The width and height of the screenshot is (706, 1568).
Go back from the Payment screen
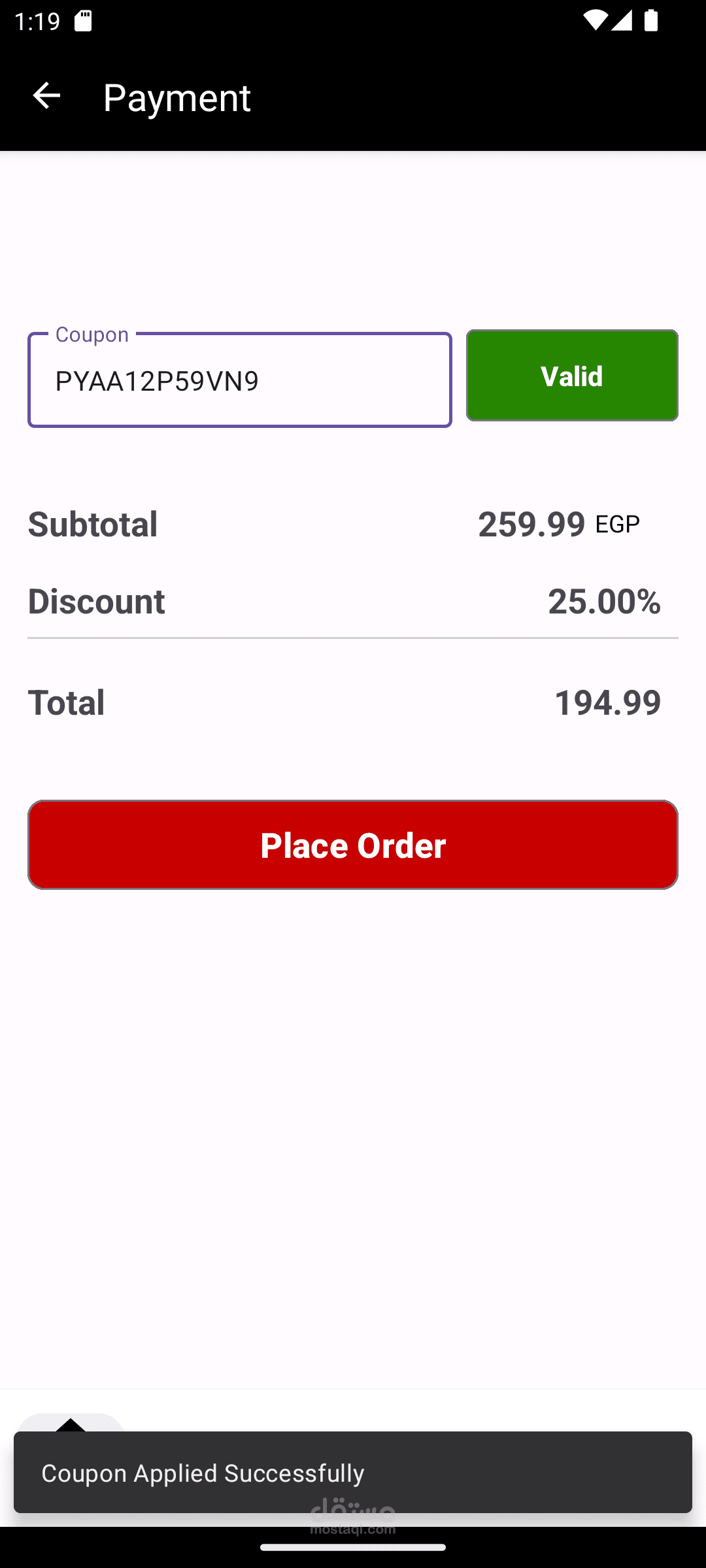point(46,96)
